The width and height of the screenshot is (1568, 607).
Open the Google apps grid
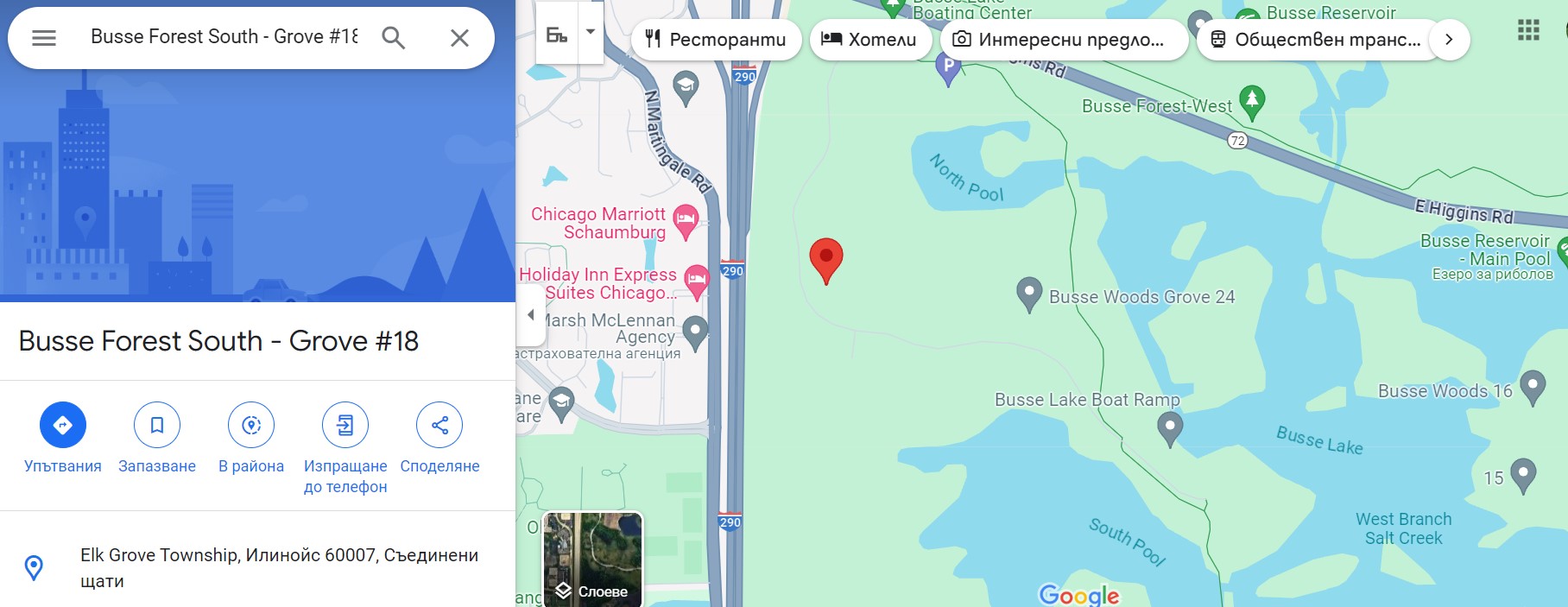click(x=1528, y=30)
